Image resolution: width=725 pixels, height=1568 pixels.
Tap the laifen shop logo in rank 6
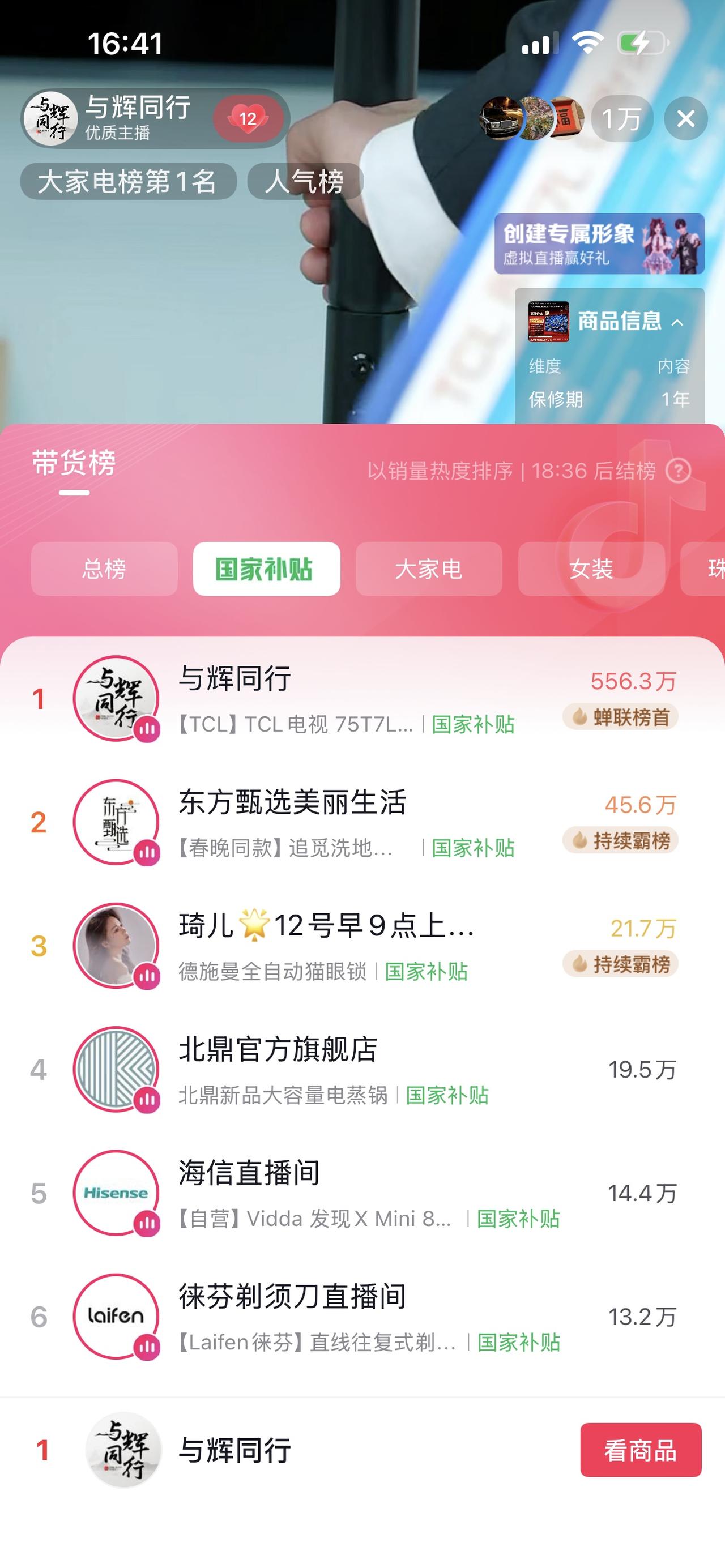coord(117,1313)
